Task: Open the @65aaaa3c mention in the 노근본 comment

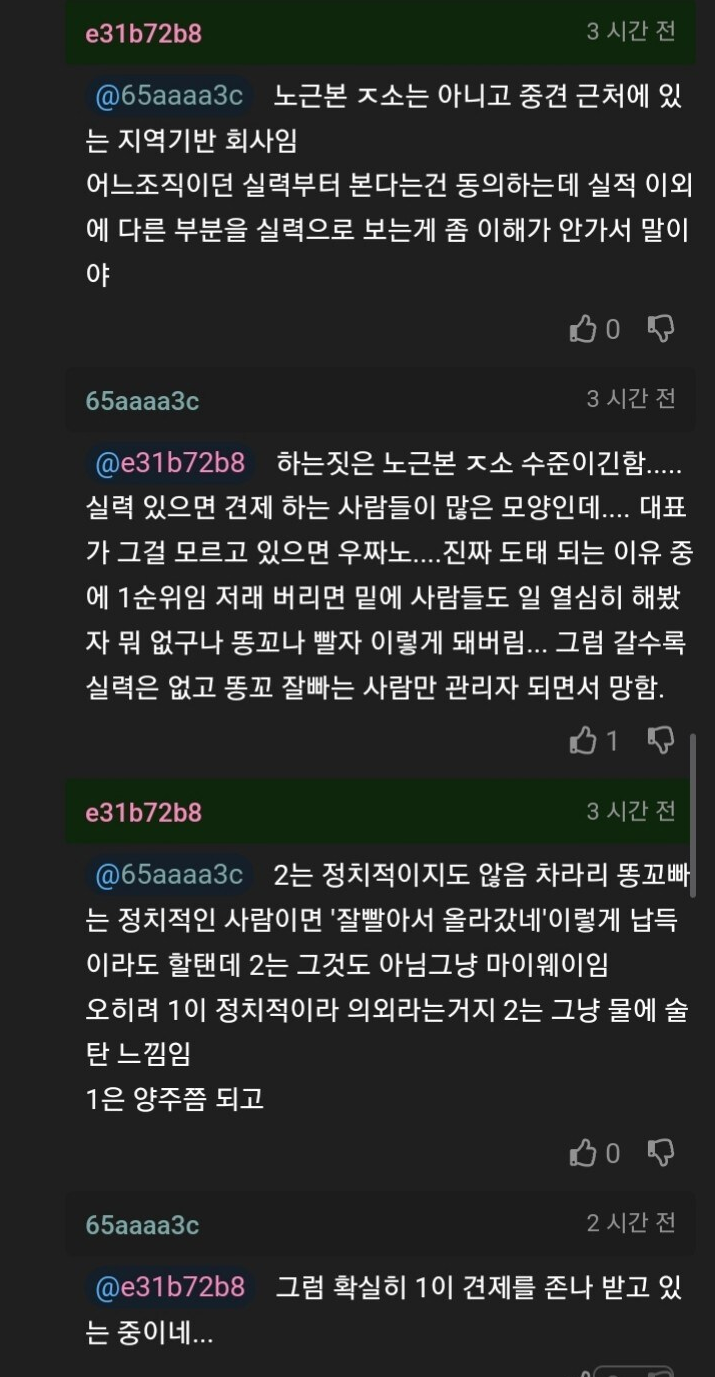Action: click(x=169, y=96)
